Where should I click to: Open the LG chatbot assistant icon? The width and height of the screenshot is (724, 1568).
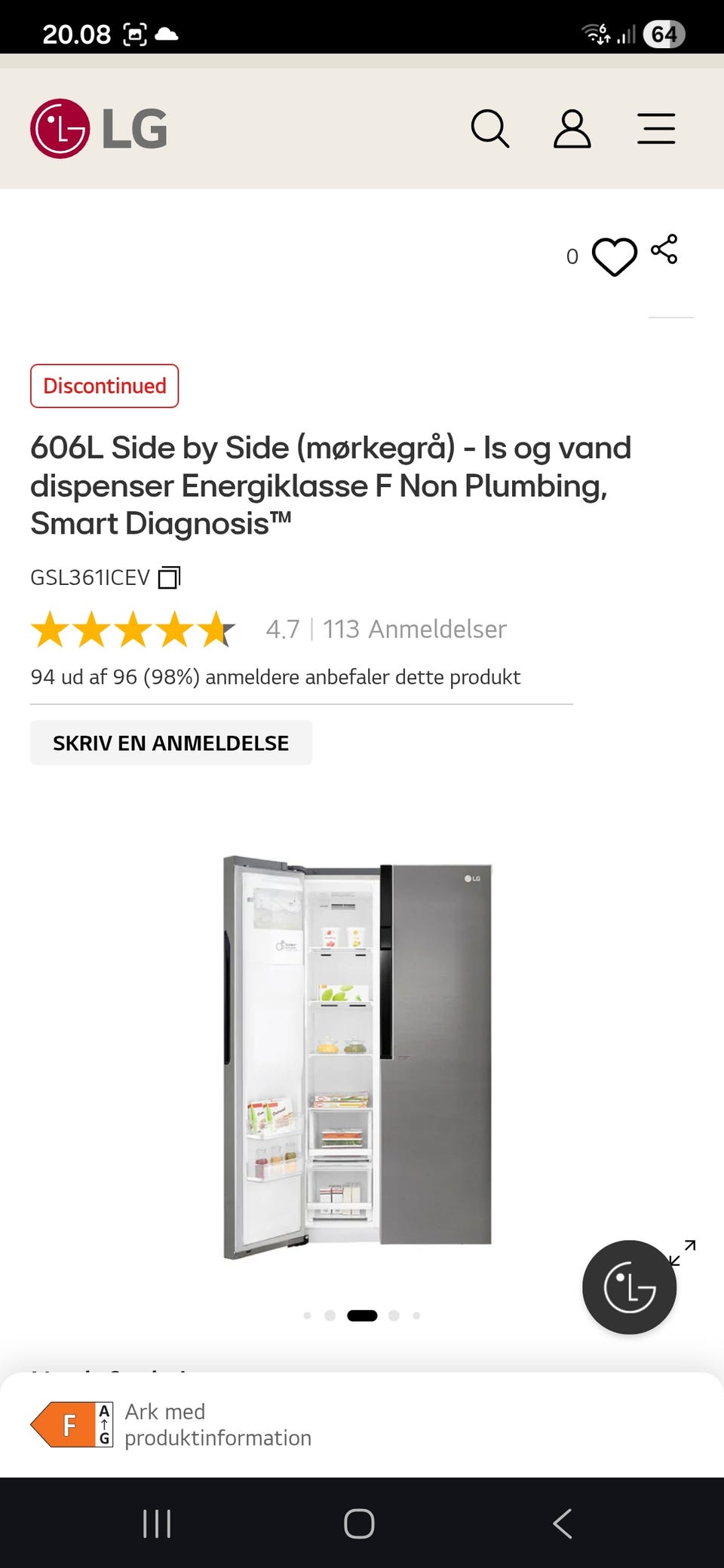[629, 1288]
